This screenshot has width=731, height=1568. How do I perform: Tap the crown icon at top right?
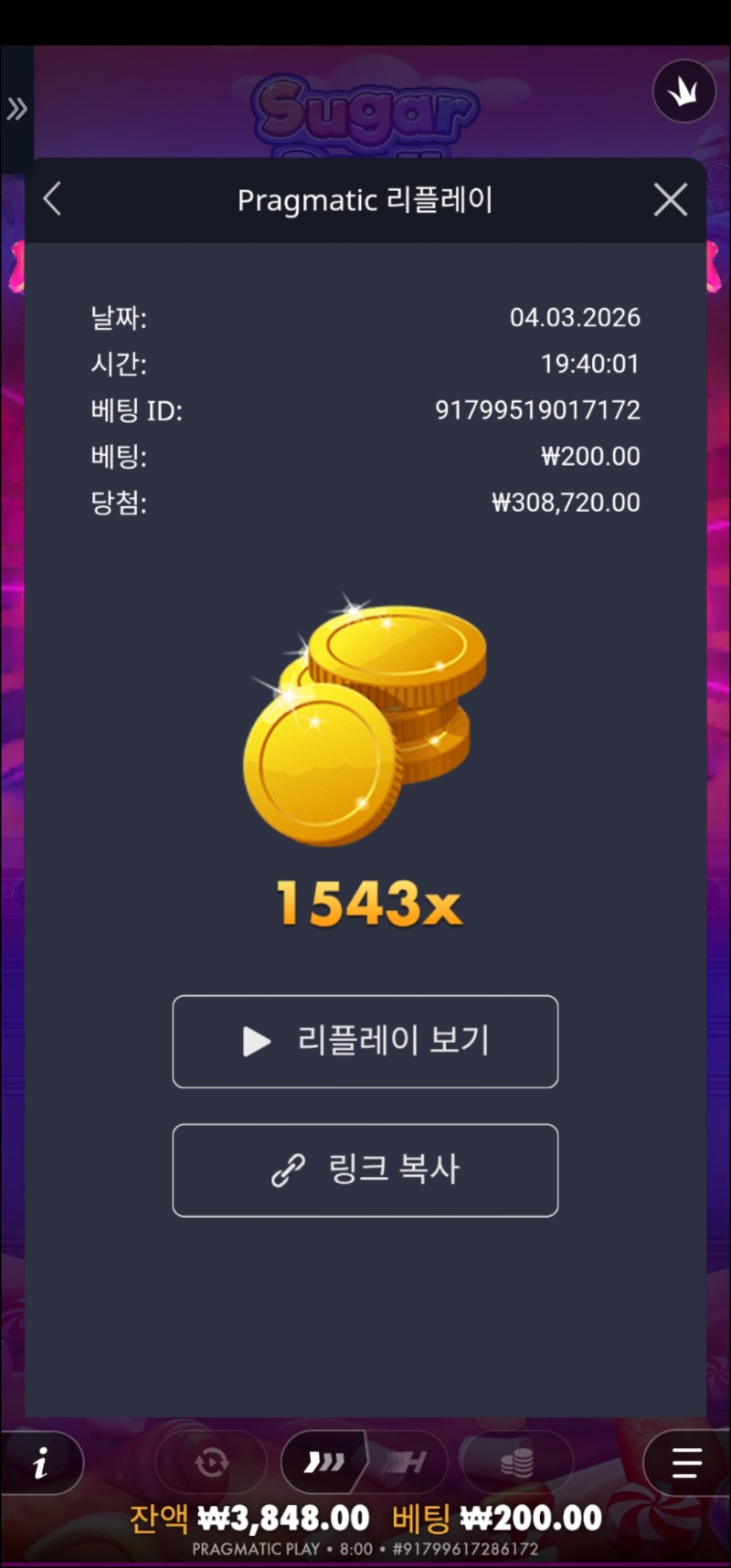tap(683, 91)
